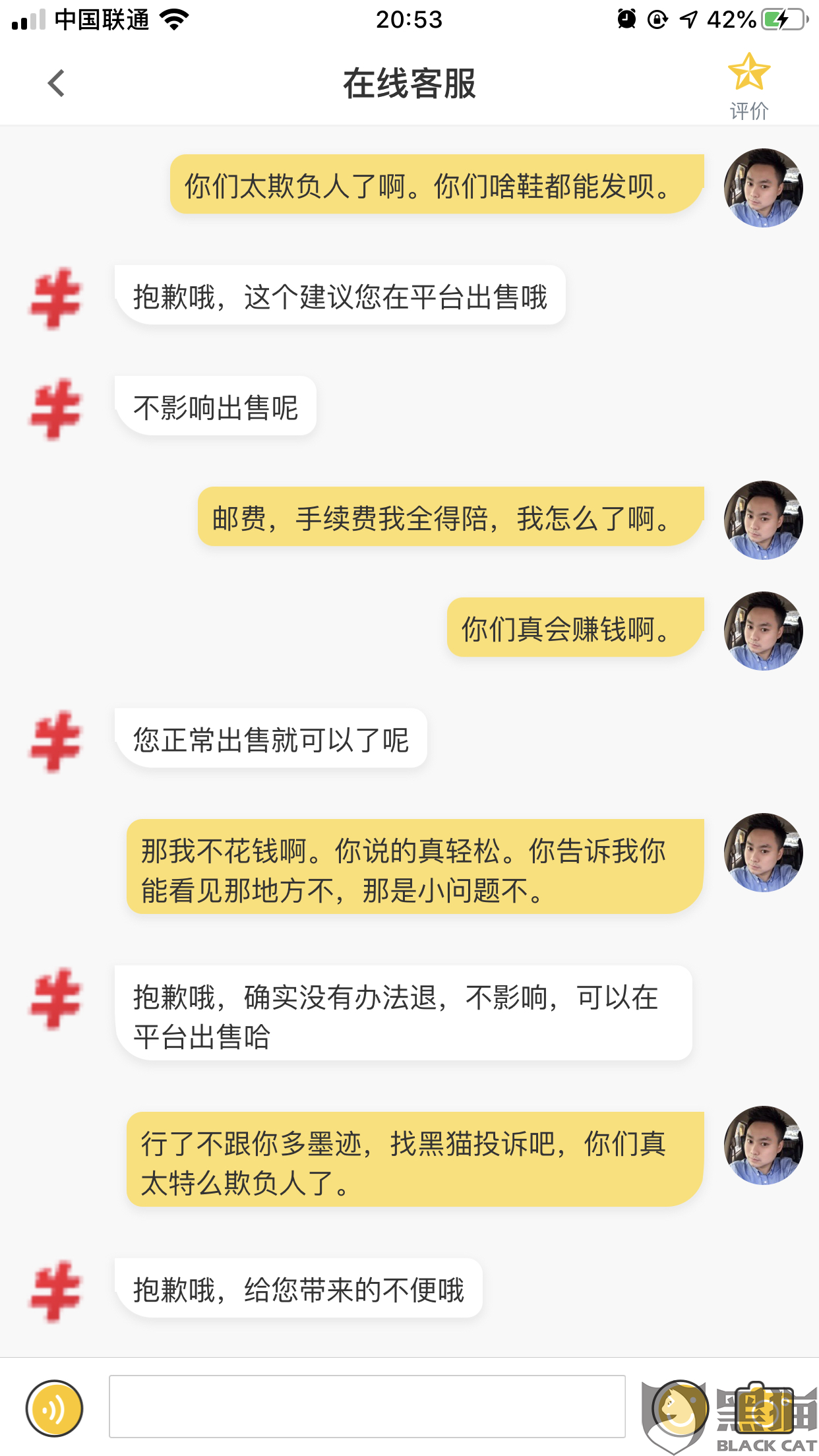Open the 评价 star to rate service
819x1456 pixels.
(749, 86)
